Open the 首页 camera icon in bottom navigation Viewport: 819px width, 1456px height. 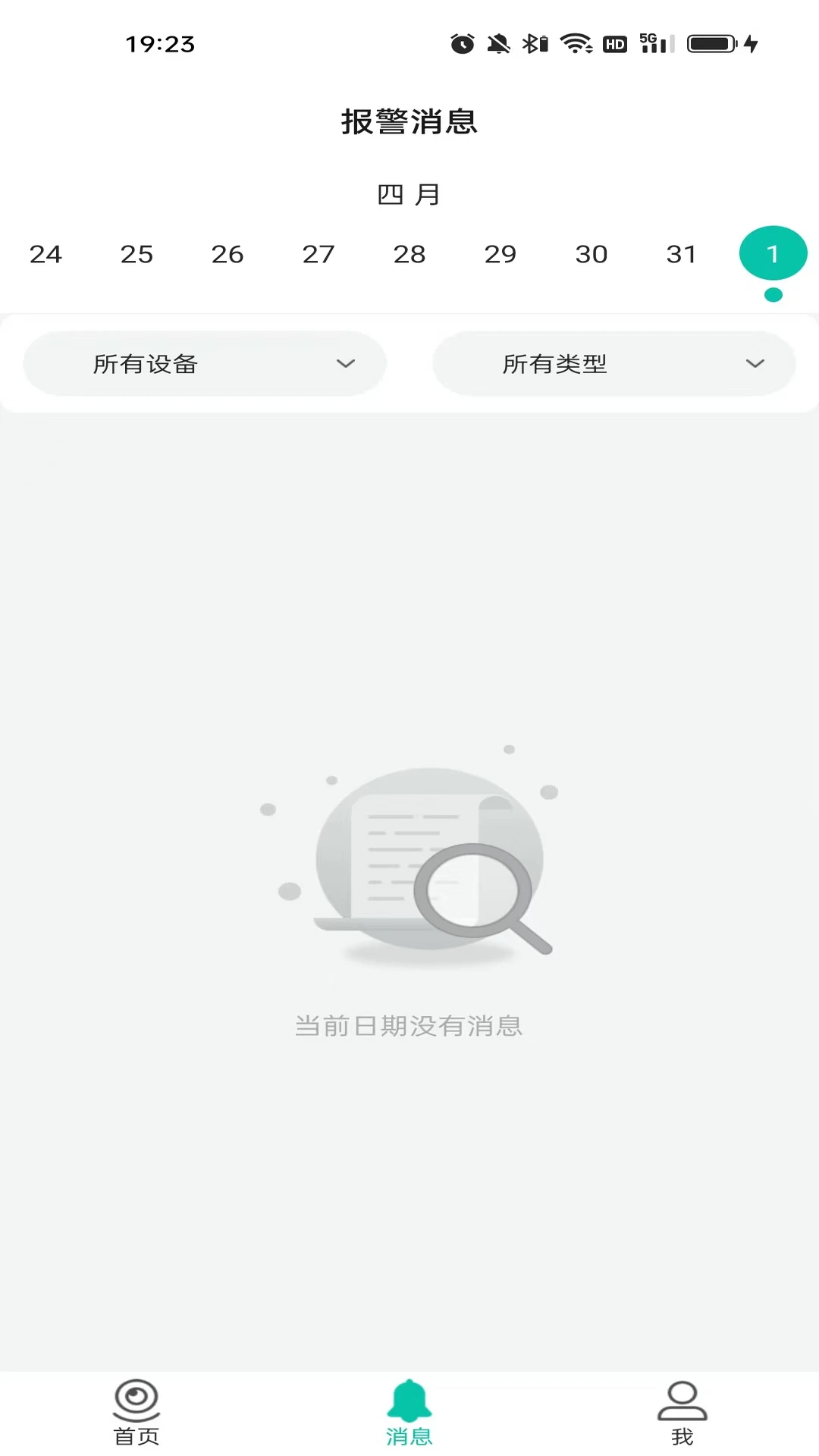136,1403
